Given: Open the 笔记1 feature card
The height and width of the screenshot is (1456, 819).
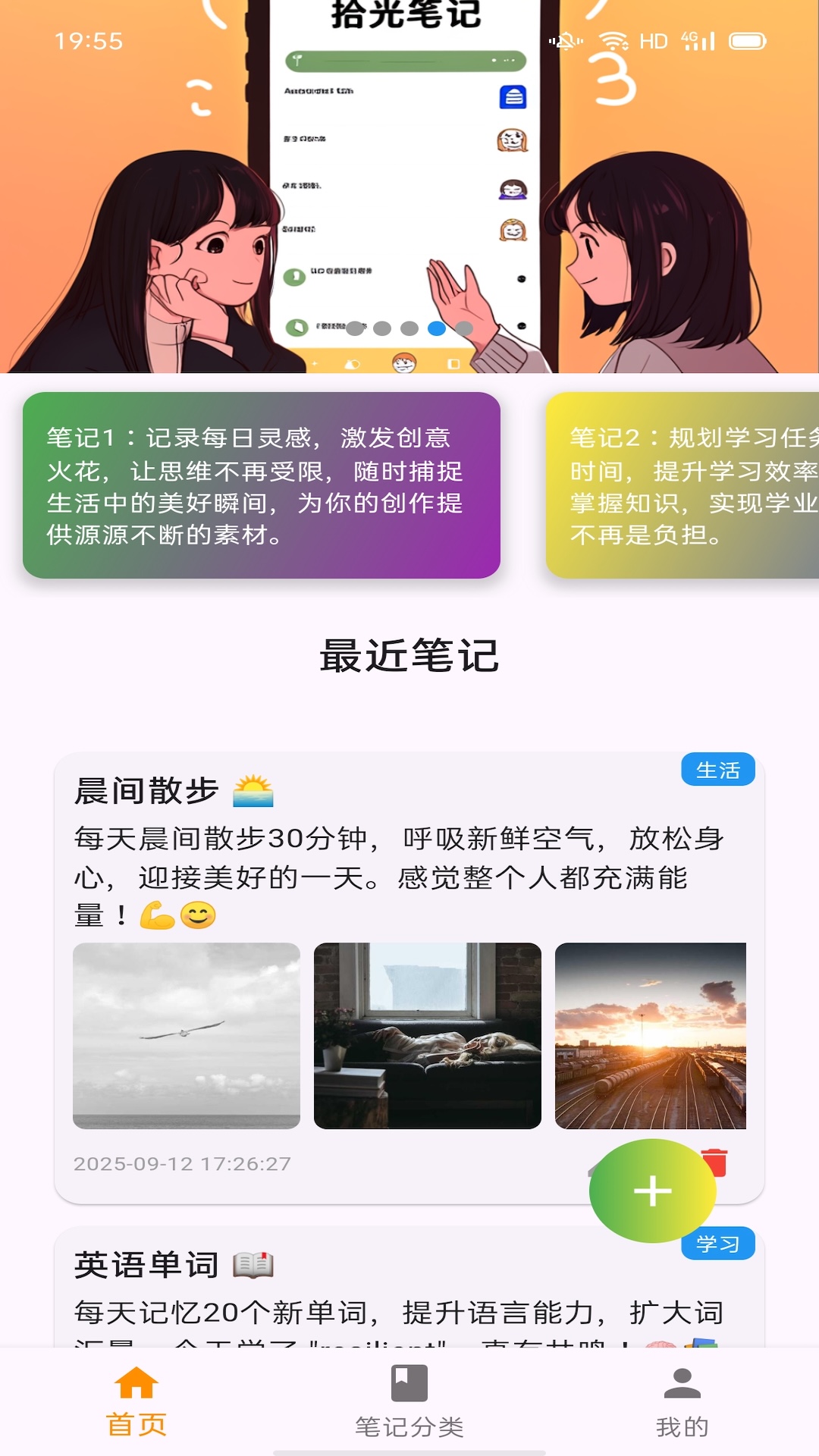Looking at the screenshot, I should pyautogui.click(x=262, y=485).
